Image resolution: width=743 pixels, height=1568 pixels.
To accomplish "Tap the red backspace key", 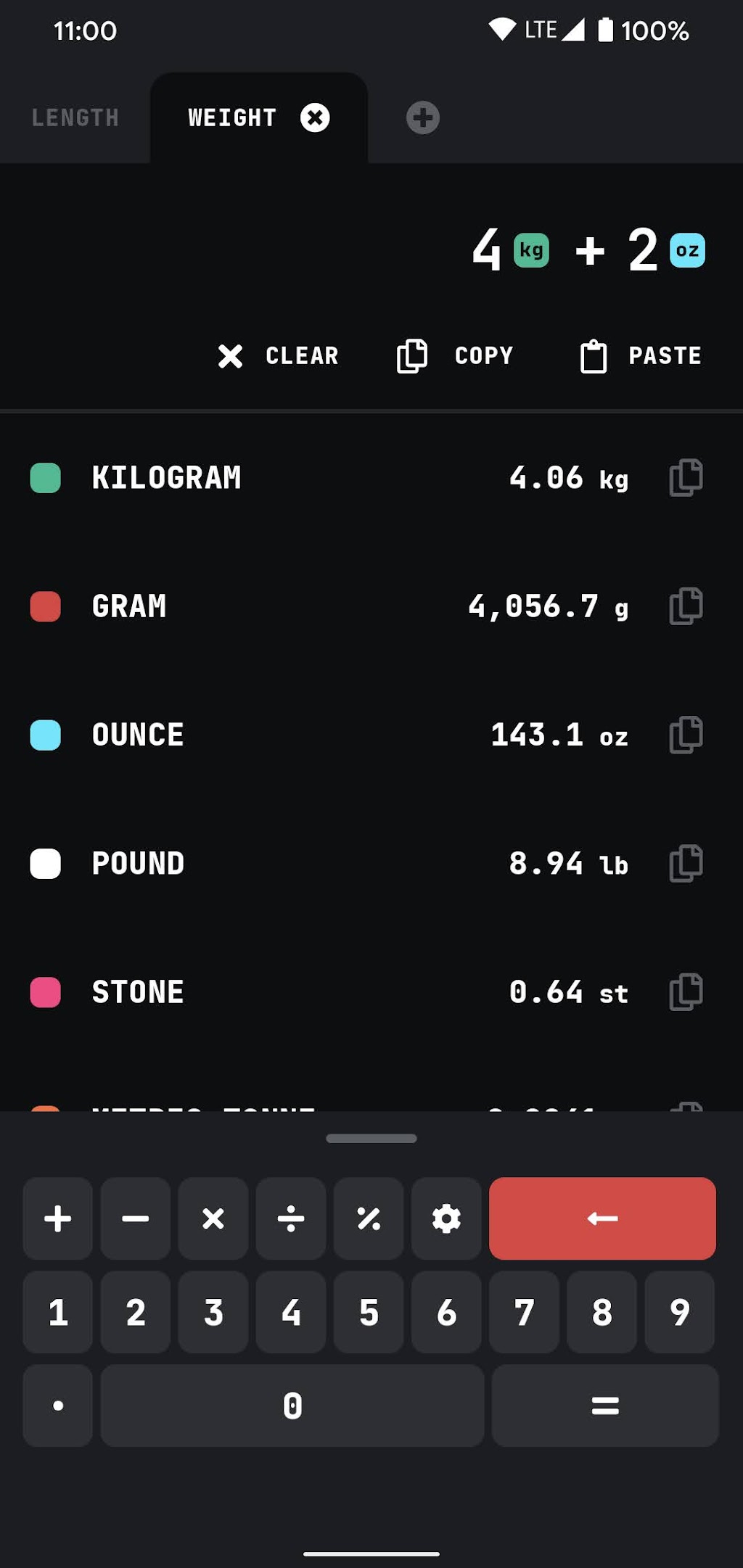I will 602,1218.
